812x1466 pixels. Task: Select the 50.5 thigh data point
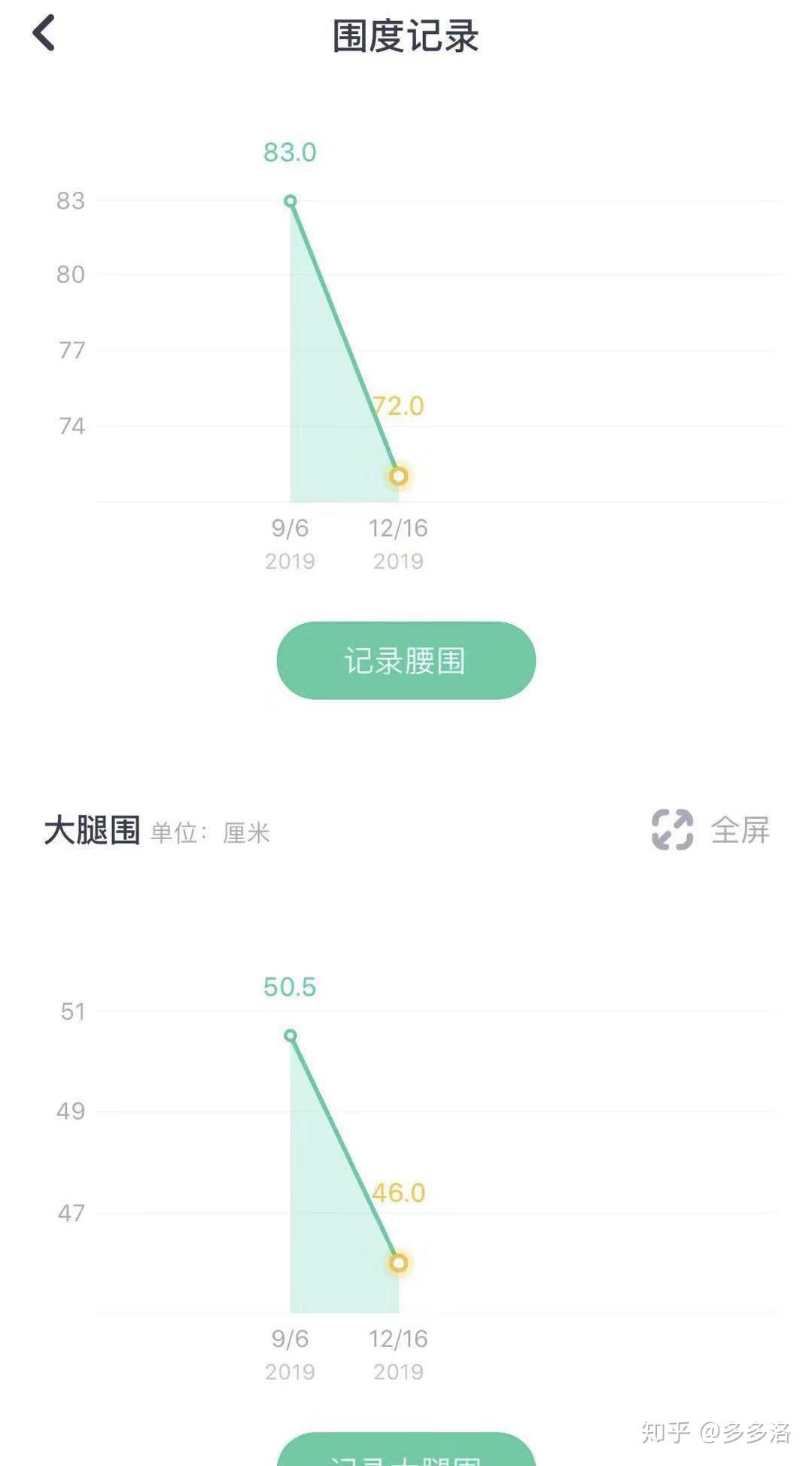290,1036
